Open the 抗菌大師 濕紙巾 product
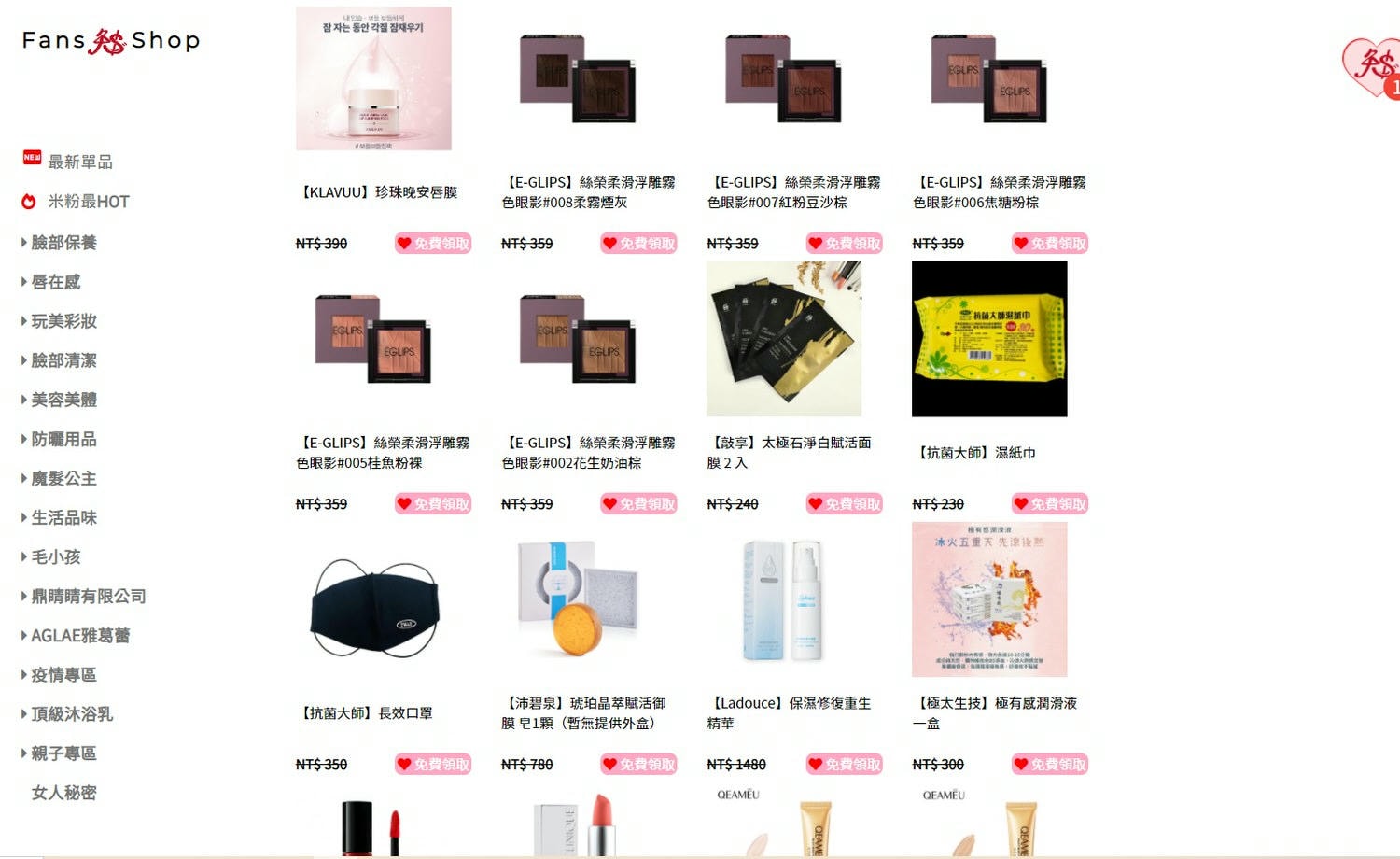 [988, 339]
